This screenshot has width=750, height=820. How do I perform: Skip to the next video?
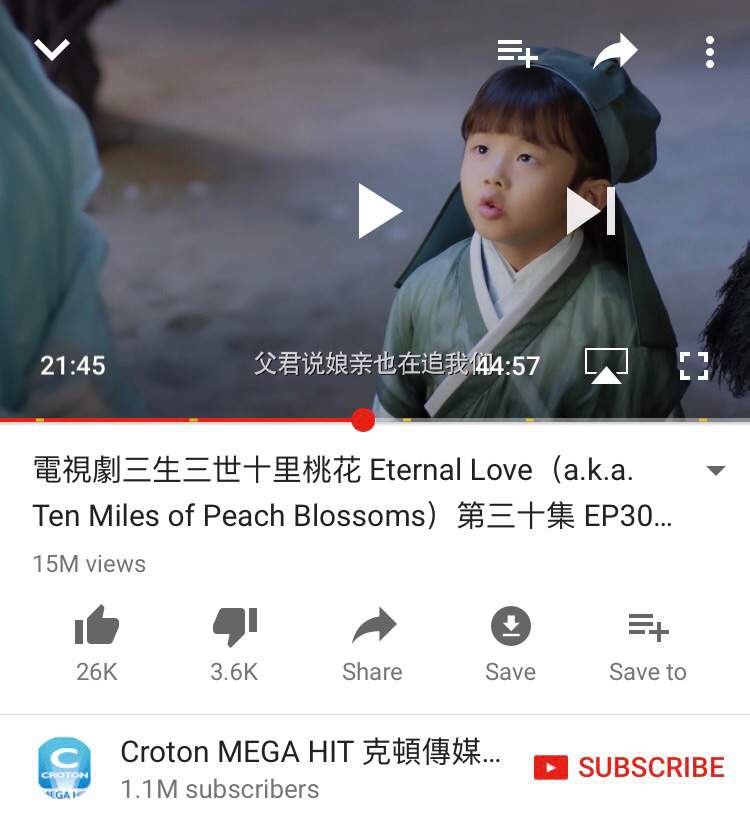point(590,212)
